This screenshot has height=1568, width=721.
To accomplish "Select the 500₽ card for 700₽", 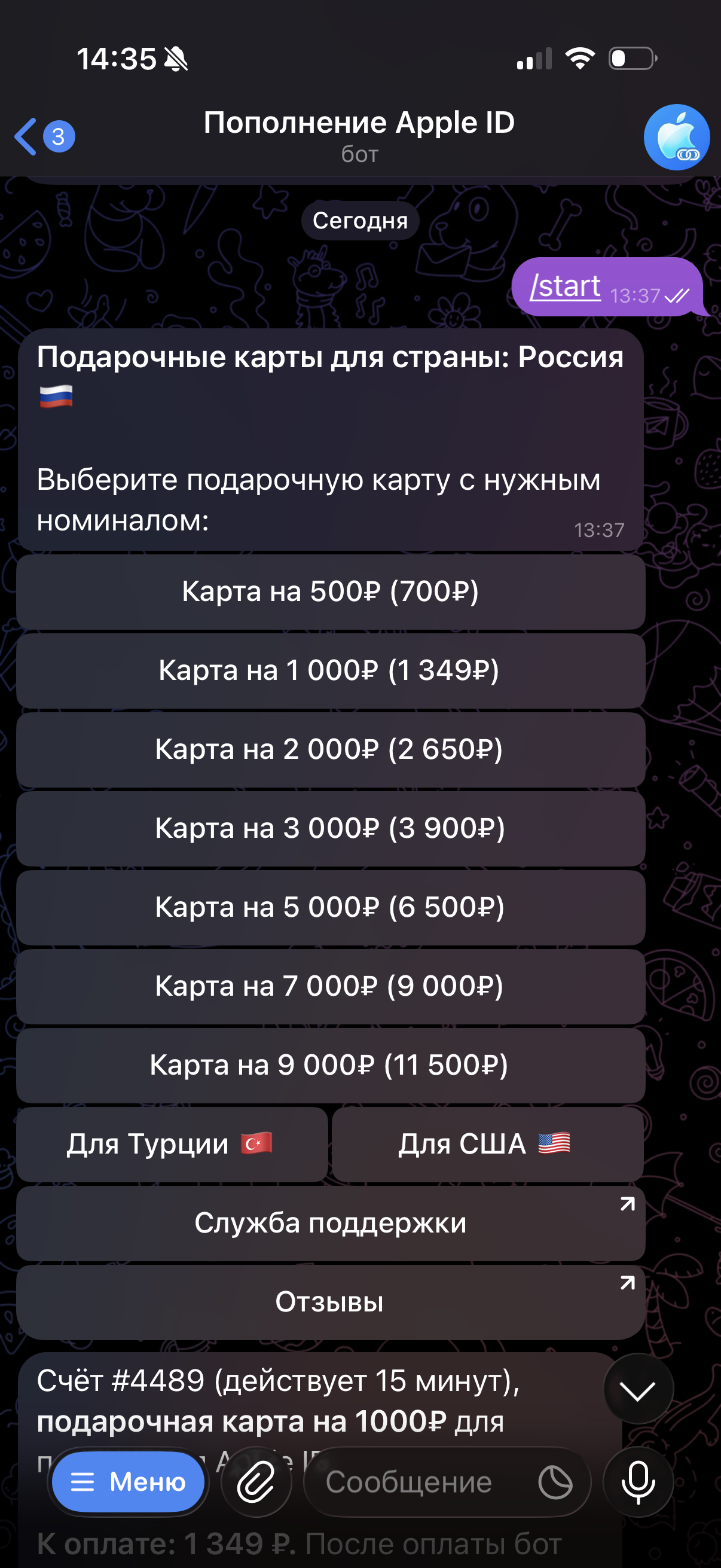I will coord(331,591).
